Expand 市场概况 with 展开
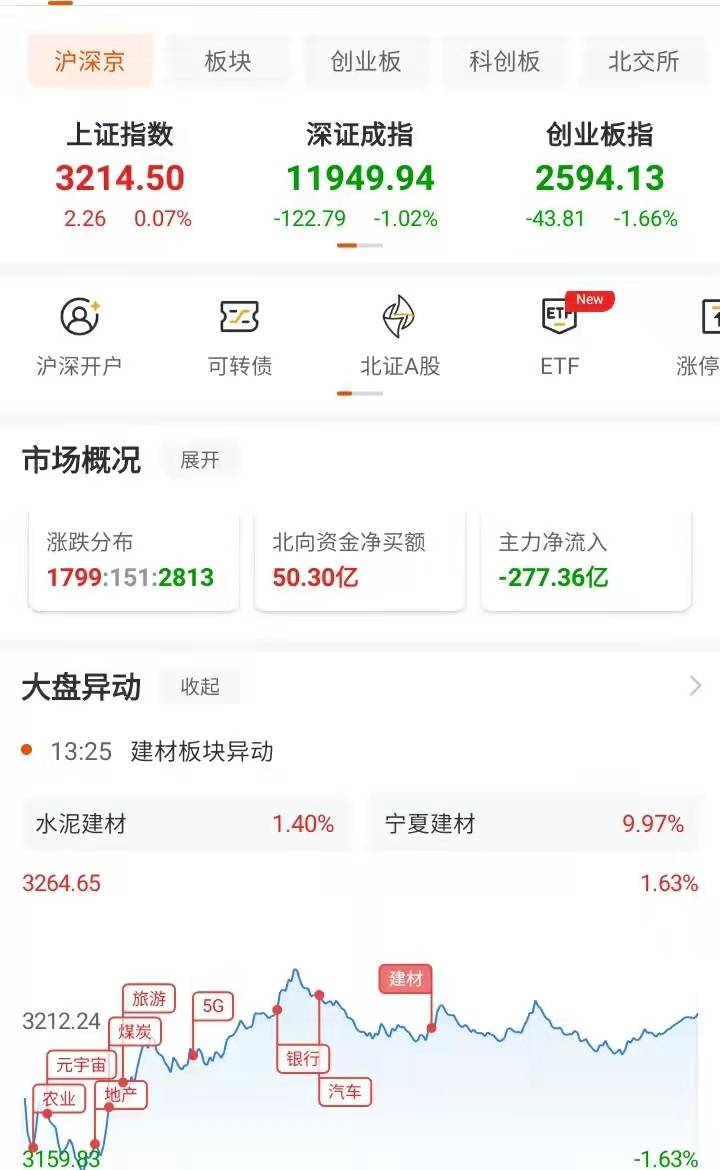Screen dimensions: 720x1170 tap(199, 460)
